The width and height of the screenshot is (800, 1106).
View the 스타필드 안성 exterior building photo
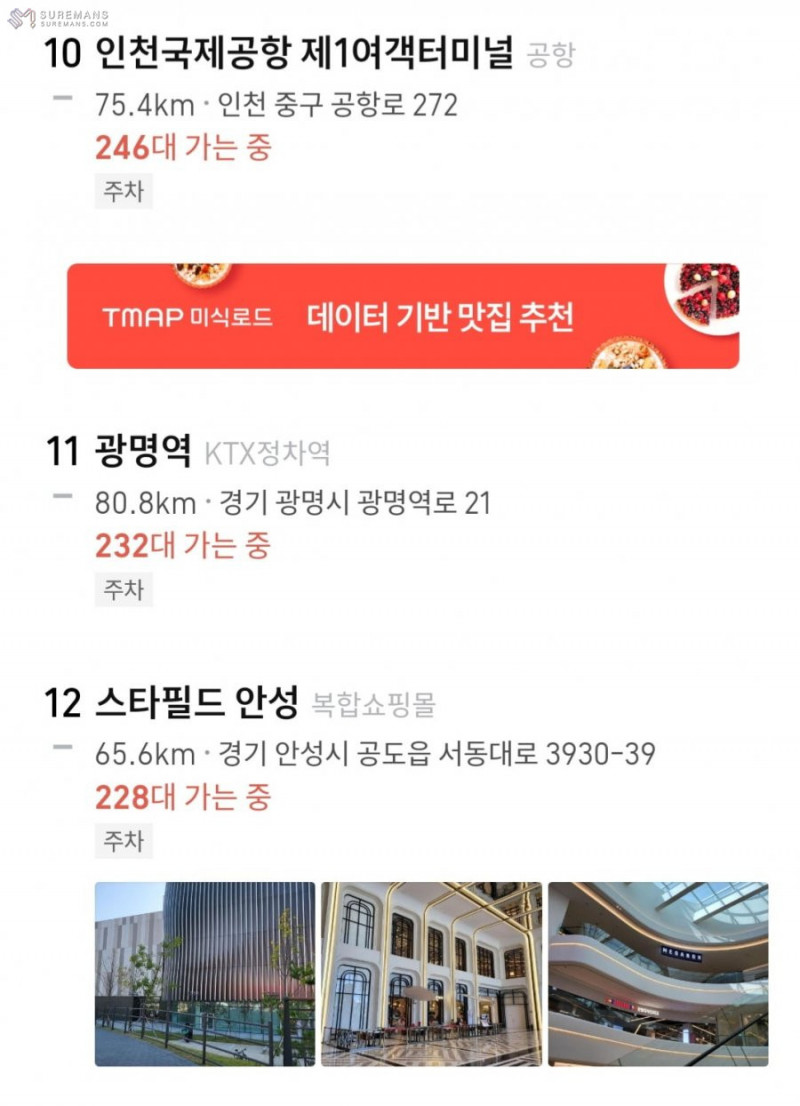204,973
